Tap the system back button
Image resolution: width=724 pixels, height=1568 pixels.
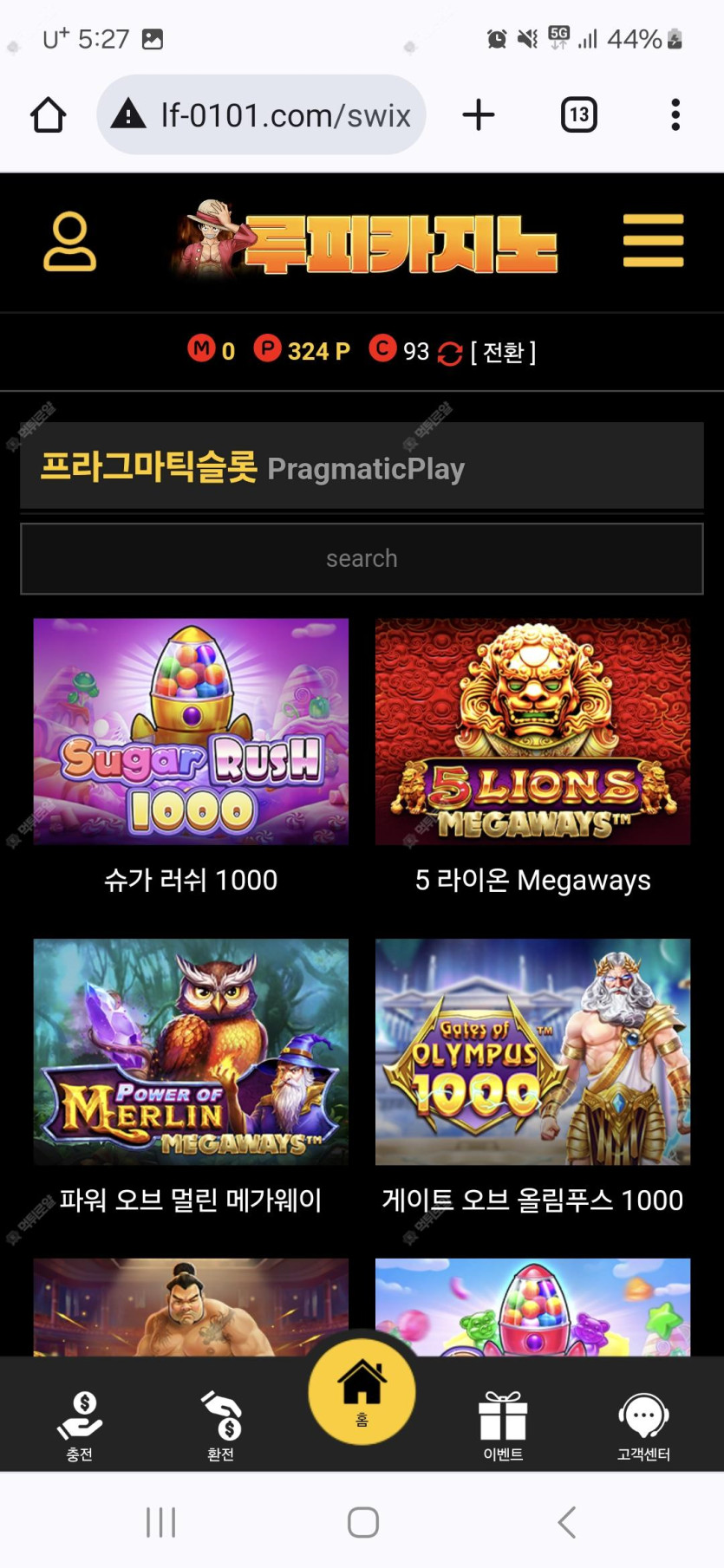tap(566, 1522)
